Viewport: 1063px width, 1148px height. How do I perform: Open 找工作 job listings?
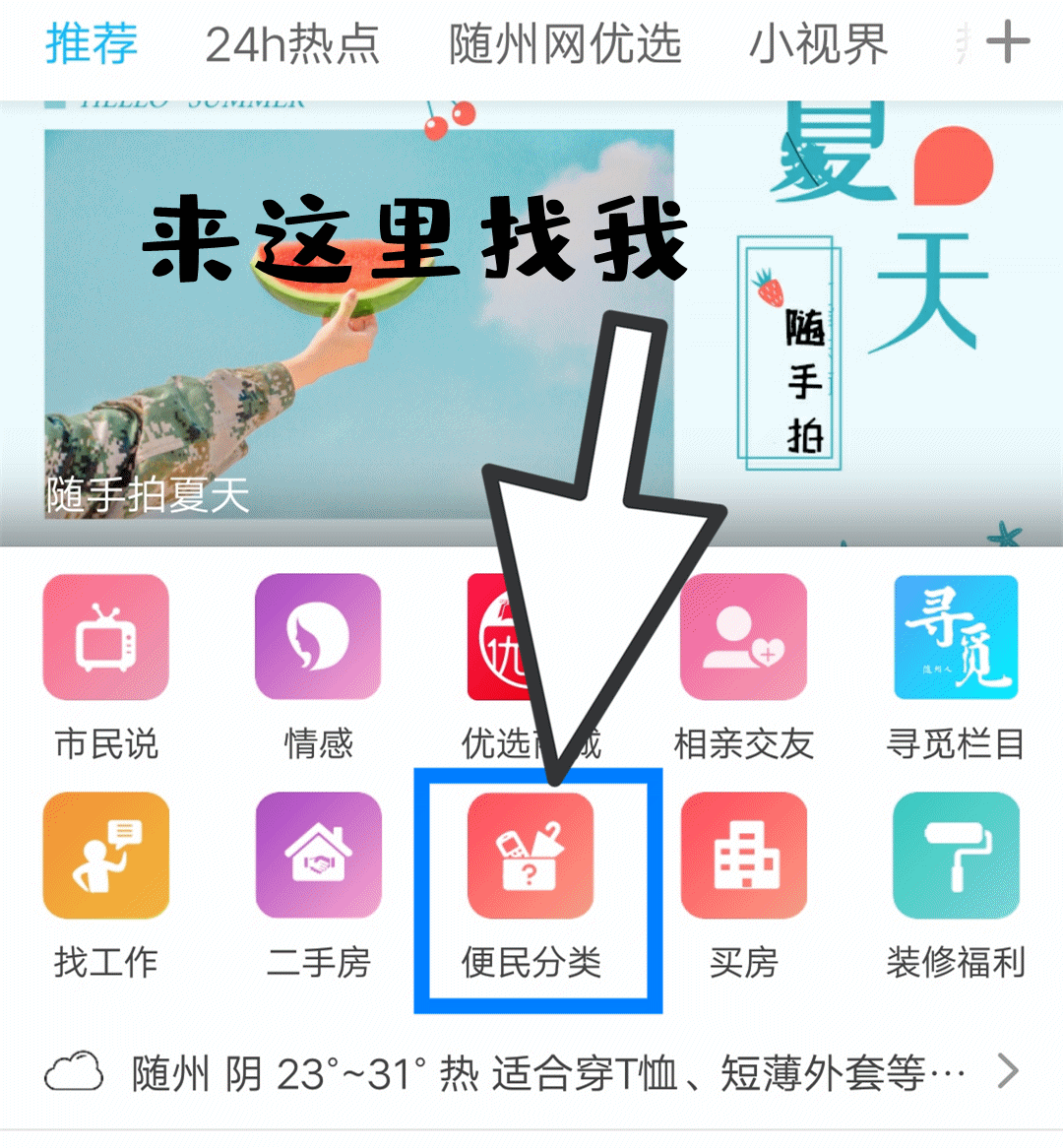(106, 883)
